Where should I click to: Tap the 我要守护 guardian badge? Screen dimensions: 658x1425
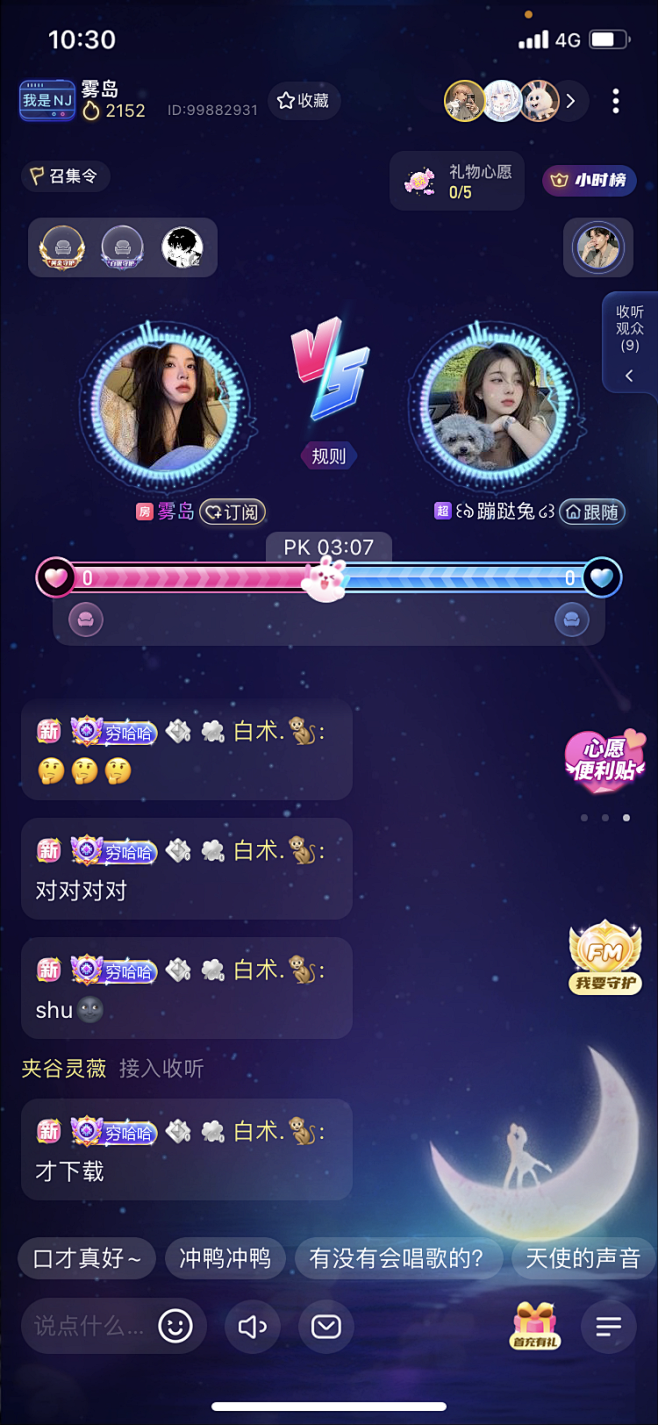[605, 958]
